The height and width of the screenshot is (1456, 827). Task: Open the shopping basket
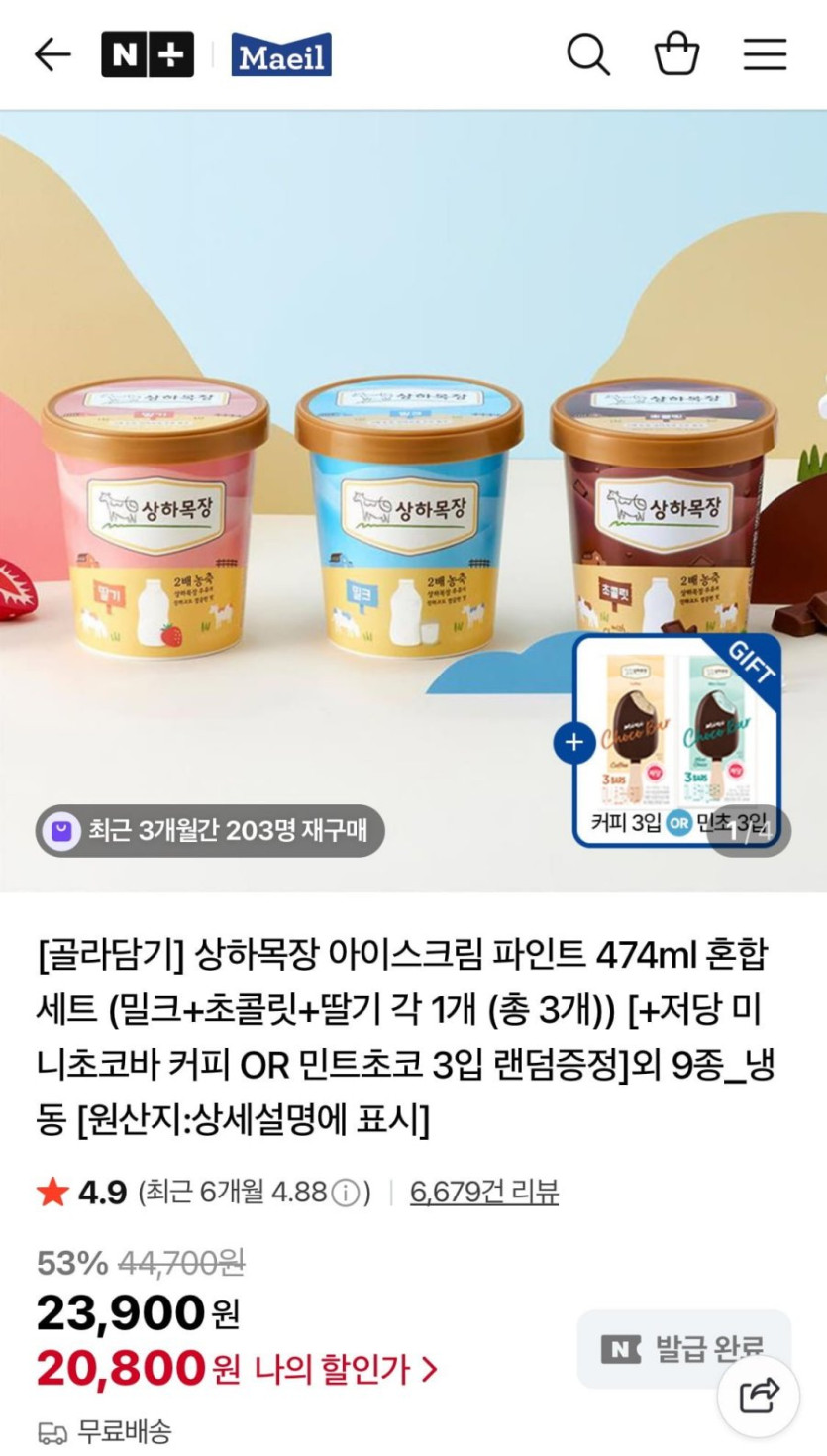[x=677, y=53]
